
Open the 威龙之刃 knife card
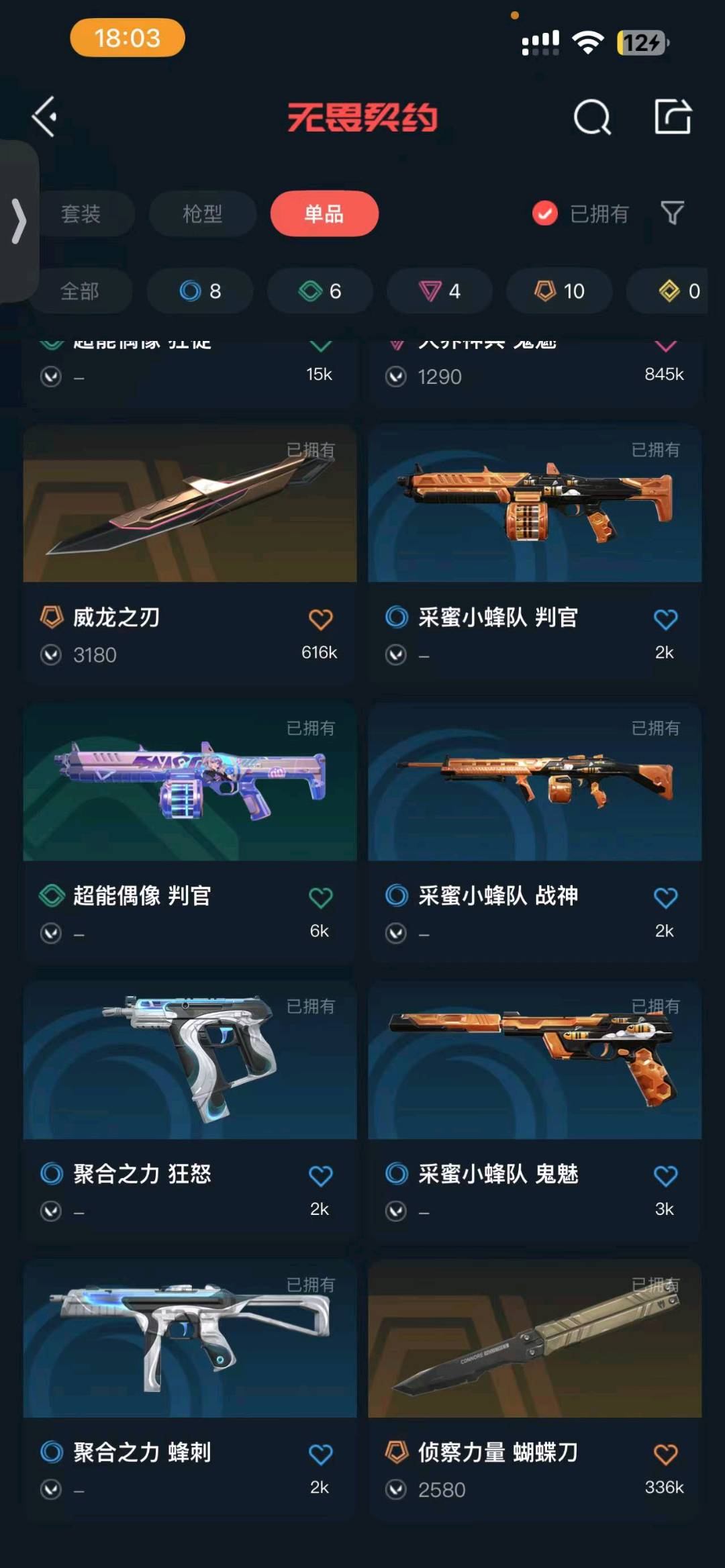click(189, 503)
